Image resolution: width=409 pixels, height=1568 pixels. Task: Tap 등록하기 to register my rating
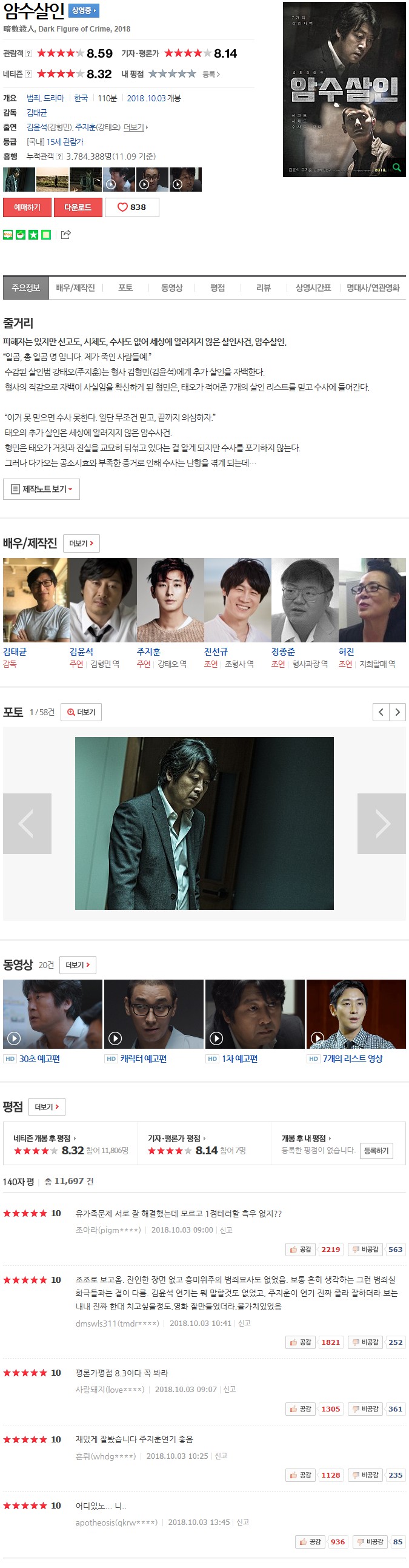pyautogui.click(x=376, y=1151)
